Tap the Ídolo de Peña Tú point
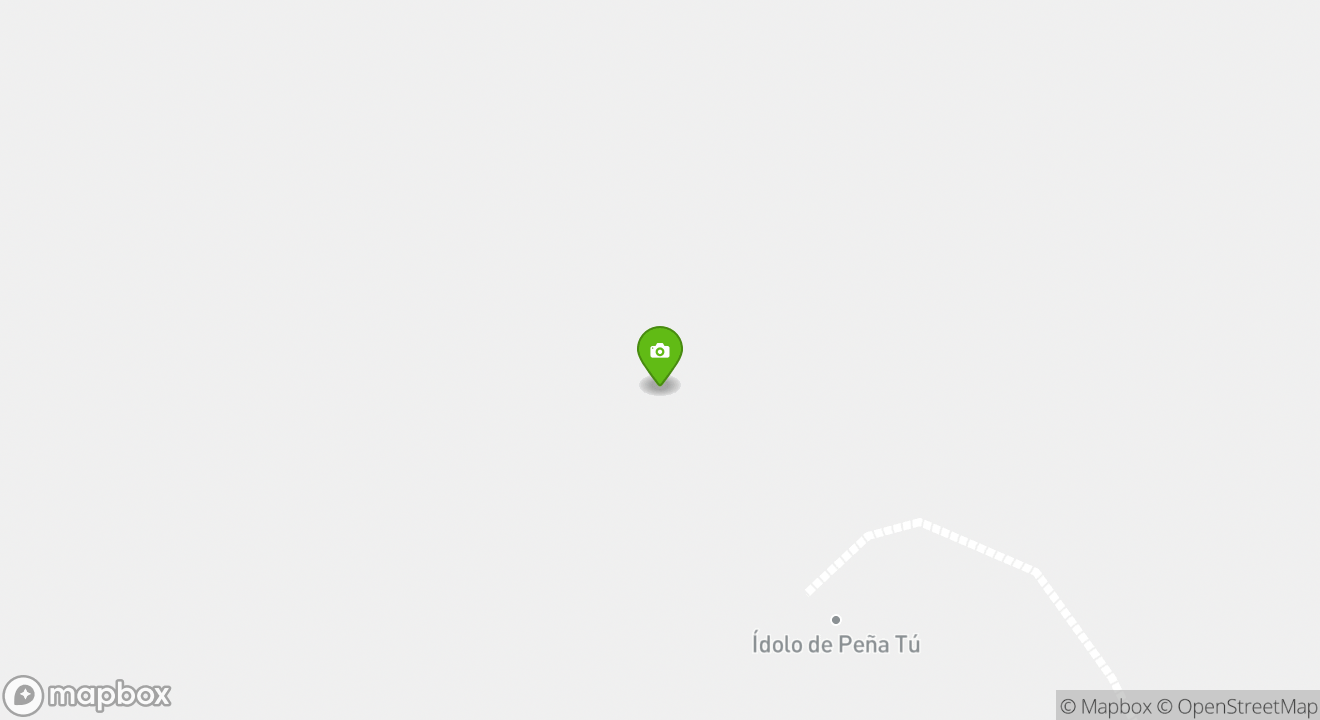The height and width of the screenshot is (720, 1320). pyautogui.click(x=836, y=620)
